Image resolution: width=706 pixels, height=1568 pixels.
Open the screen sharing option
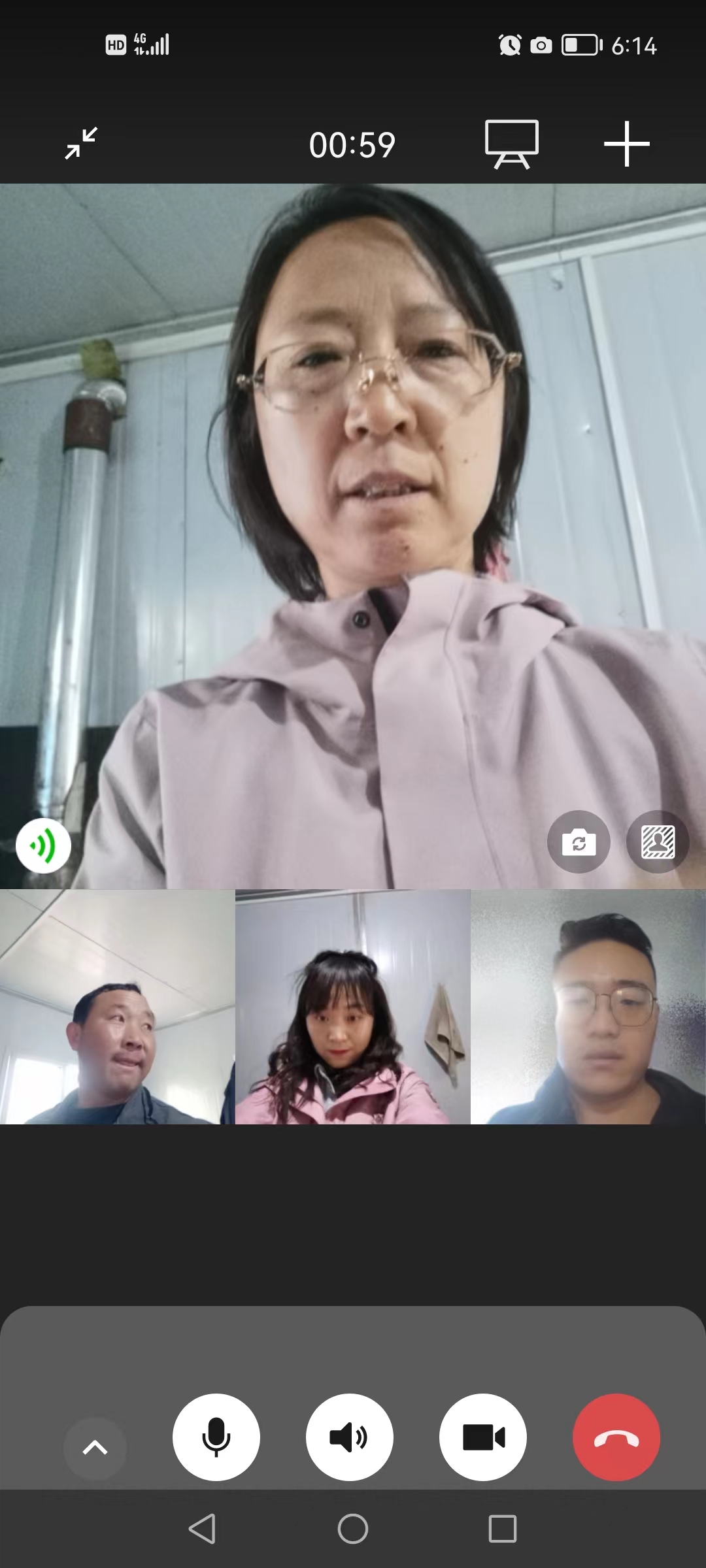coord(511,144)
